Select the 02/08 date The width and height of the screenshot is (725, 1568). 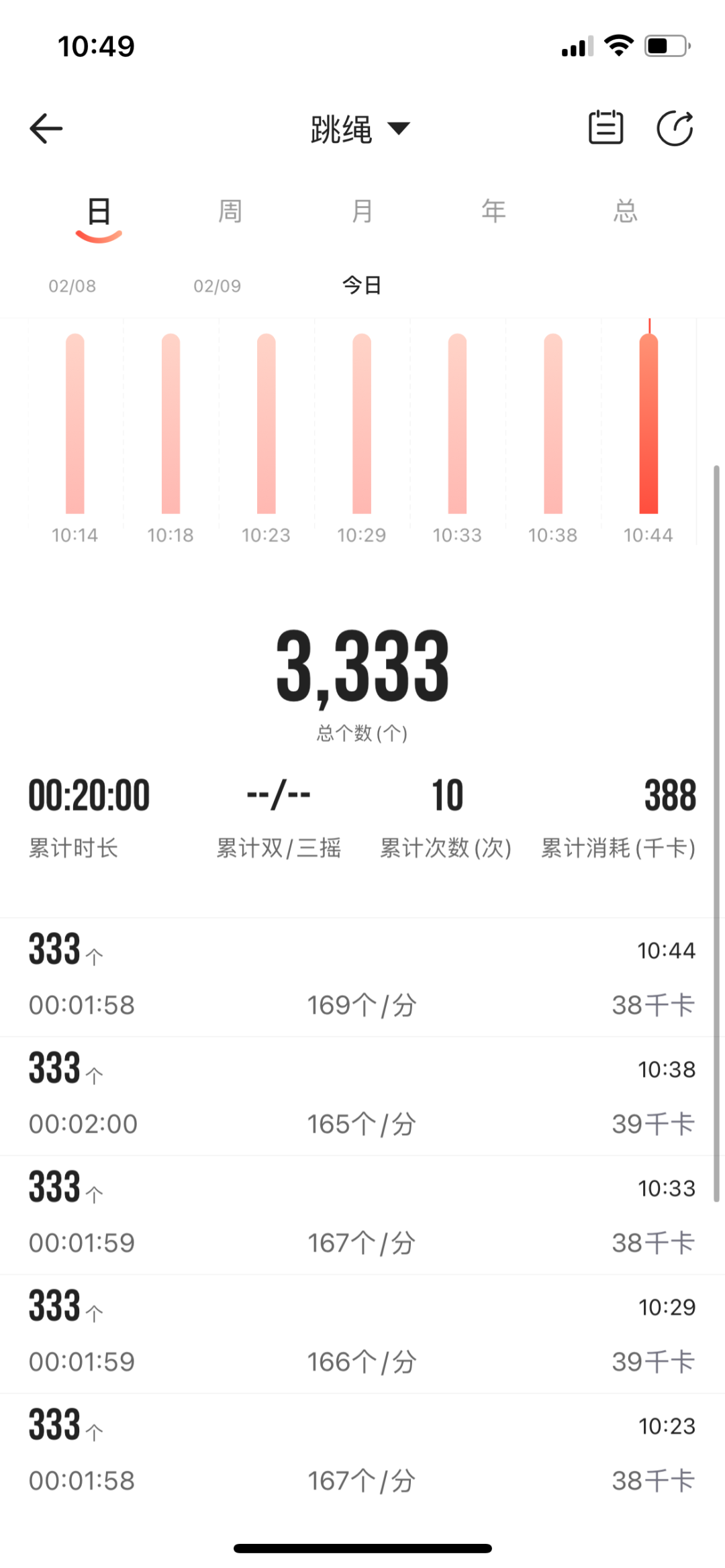coord(72,286)
